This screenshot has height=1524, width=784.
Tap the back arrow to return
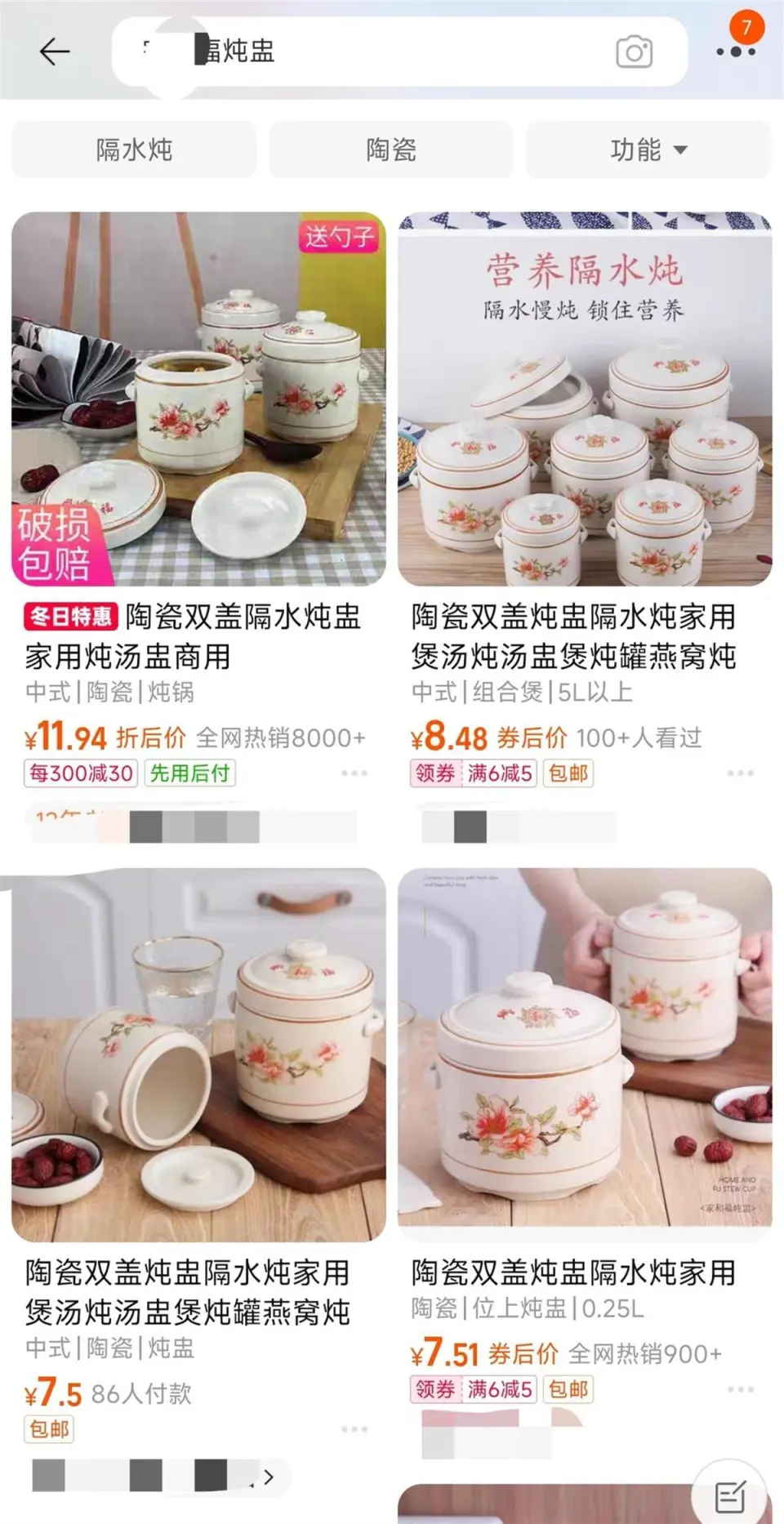(52, 51)
